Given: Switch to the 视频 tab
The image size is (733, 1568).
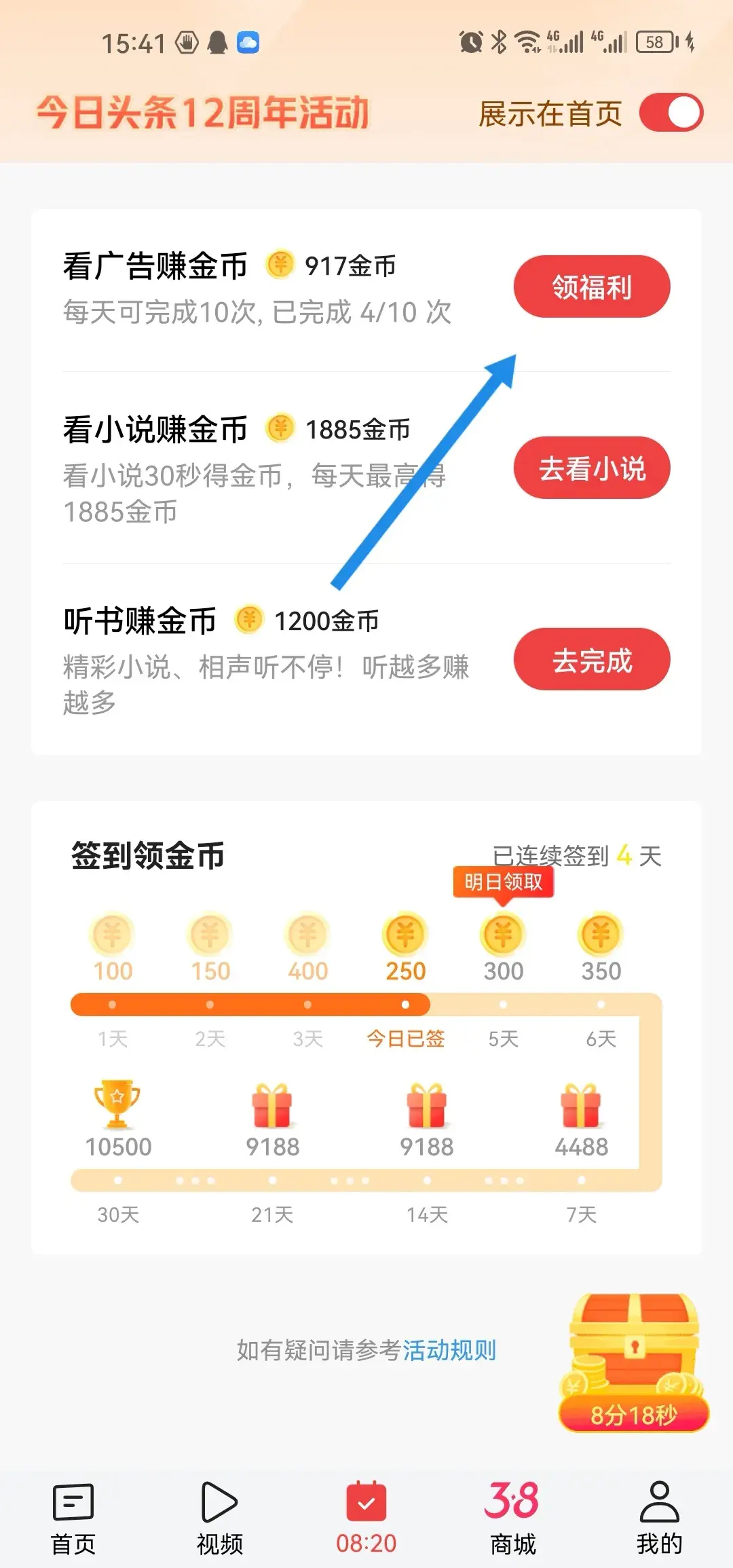Looking at the screenshot, I should point(219,1518).
